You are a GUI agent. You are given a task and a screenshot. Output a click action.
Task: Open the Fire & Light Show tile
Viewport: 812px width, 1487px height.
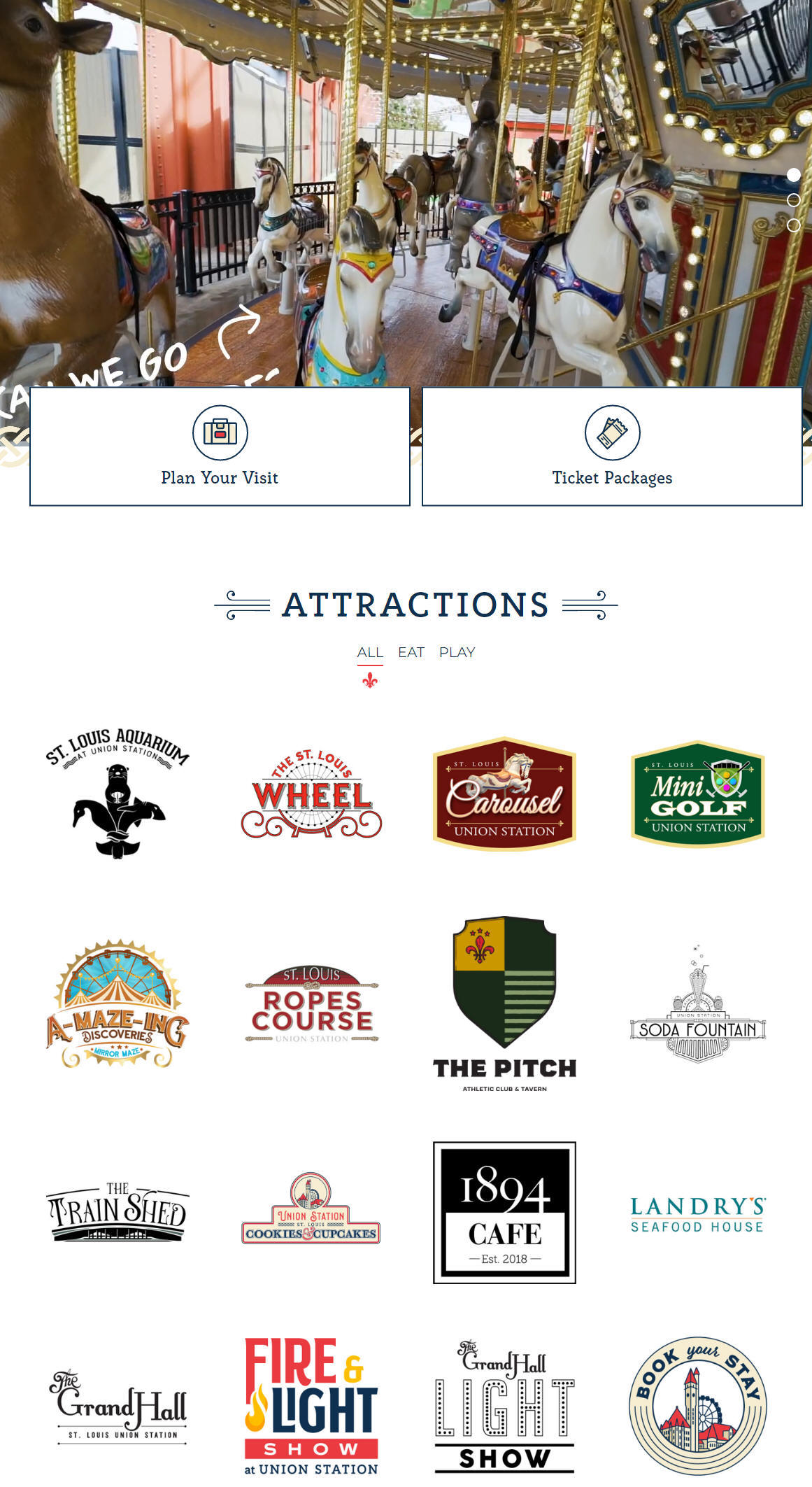pos(311,1407)
